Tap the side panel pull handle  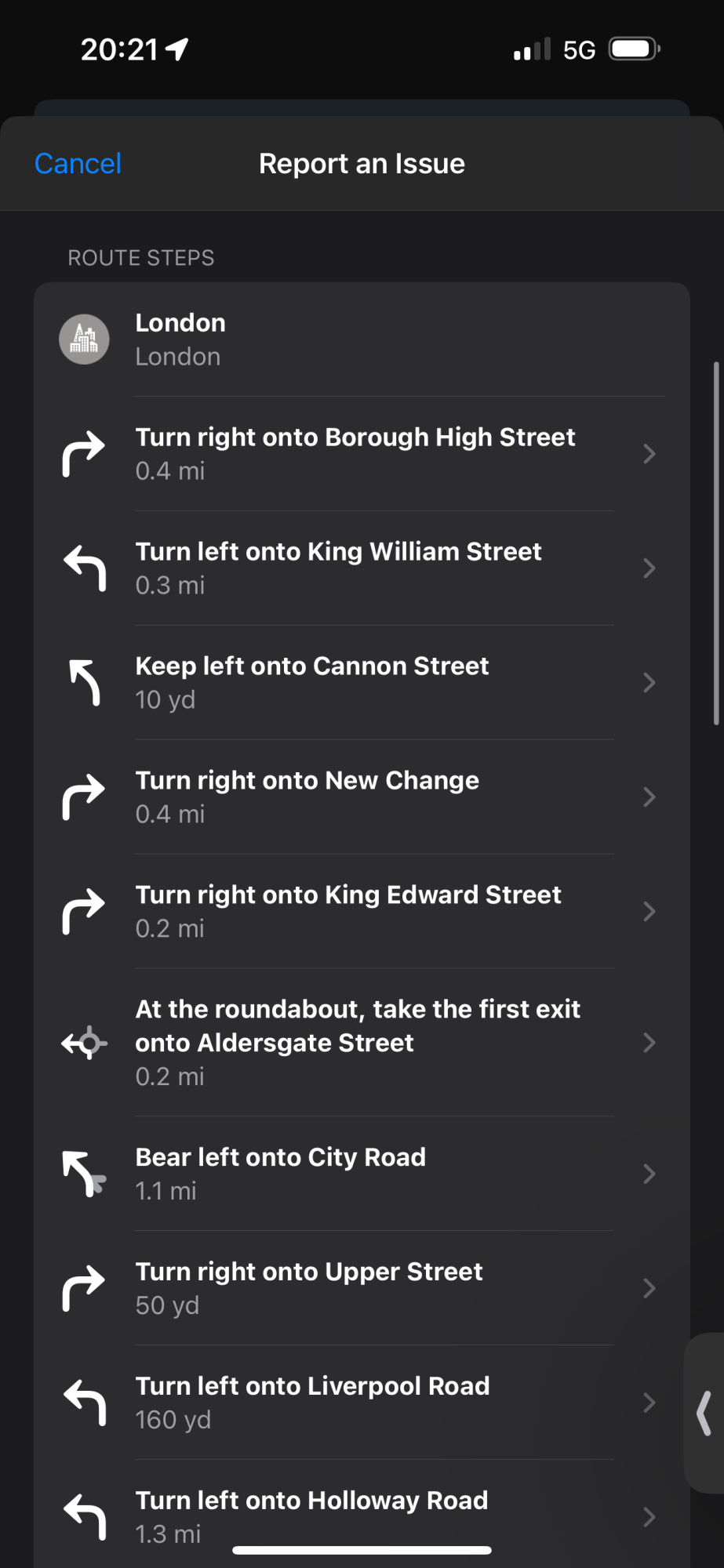pyautogui.click(x=704, y=1414)
